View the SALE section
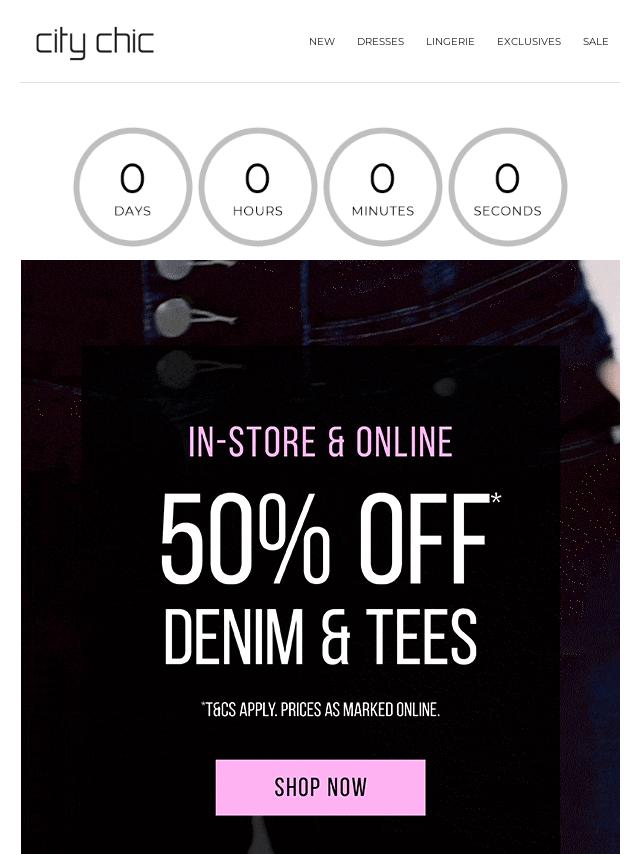This screenshot has width=640, height=854. 595,42
